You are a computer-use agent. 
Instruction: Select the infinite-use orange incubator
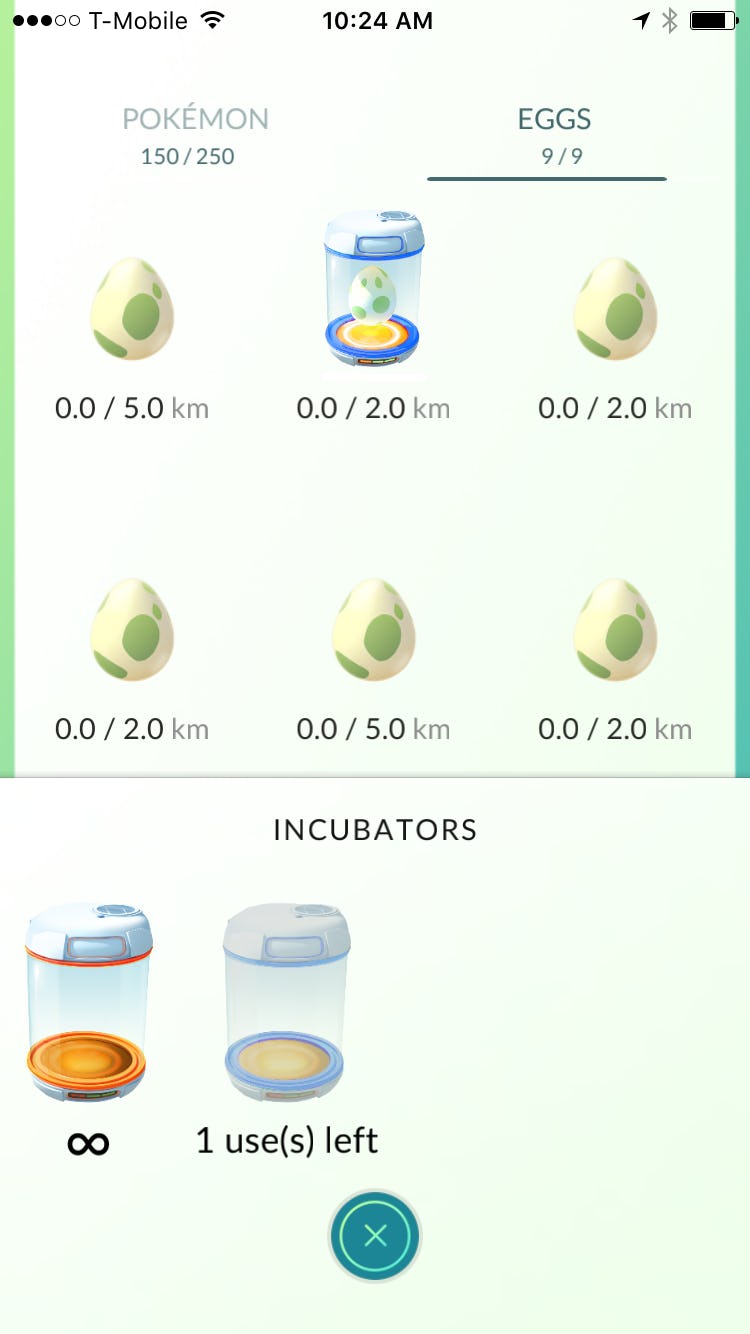[87, 1000]
